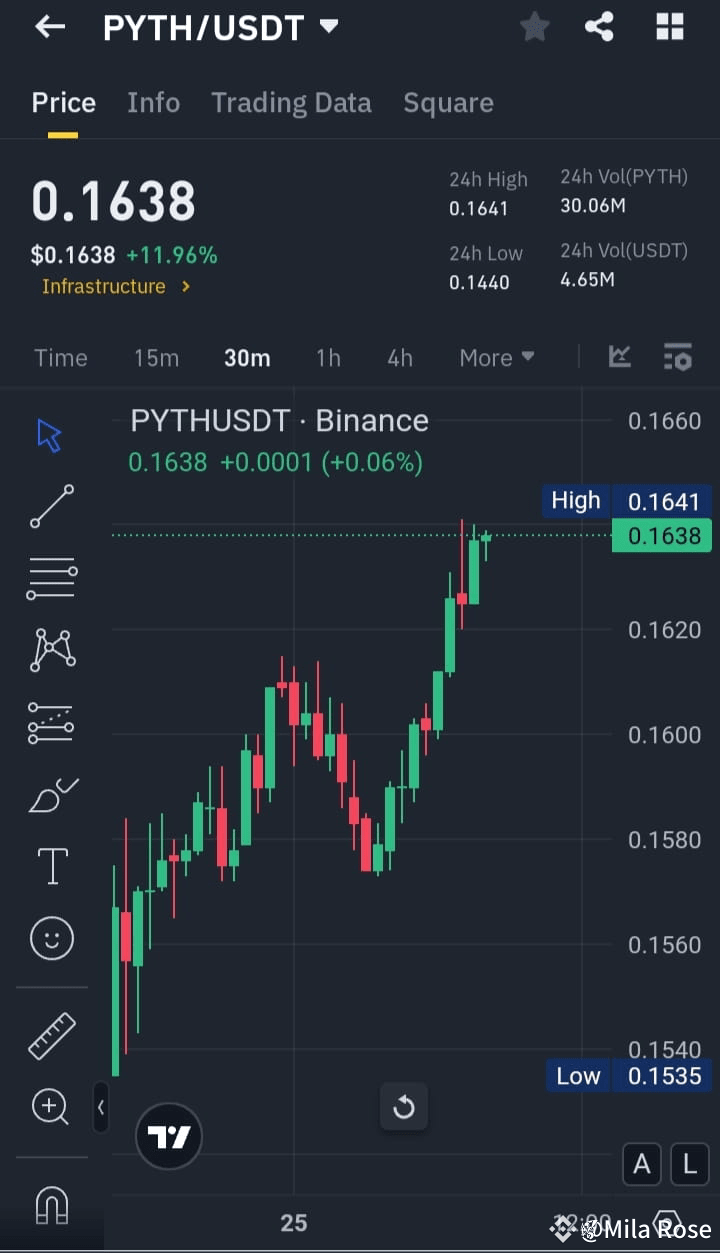Screen dimensions: 720x1253
Task: Select the text annotation tool
Action: pos(51,866)
